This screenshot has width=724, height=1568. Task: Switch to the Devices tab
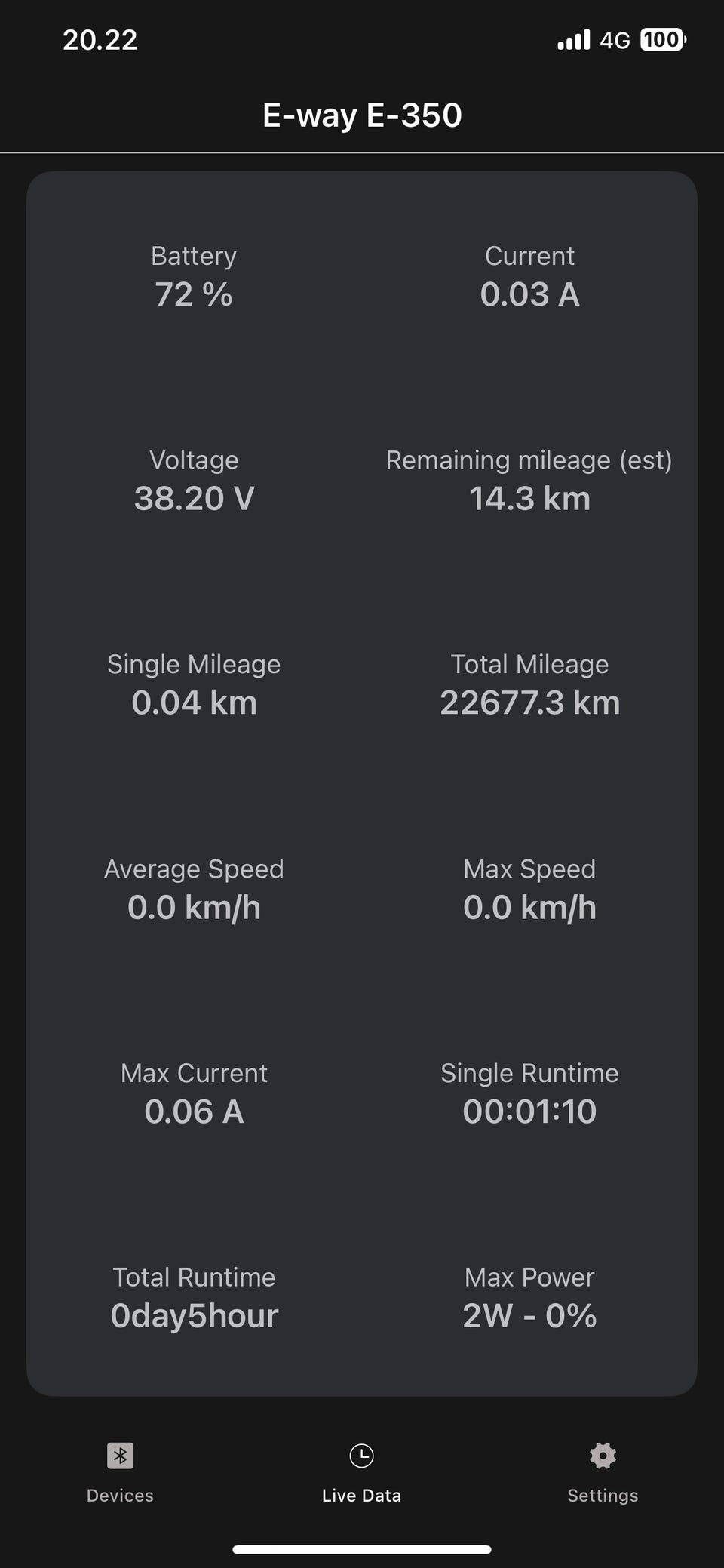tap(120, 1471)
